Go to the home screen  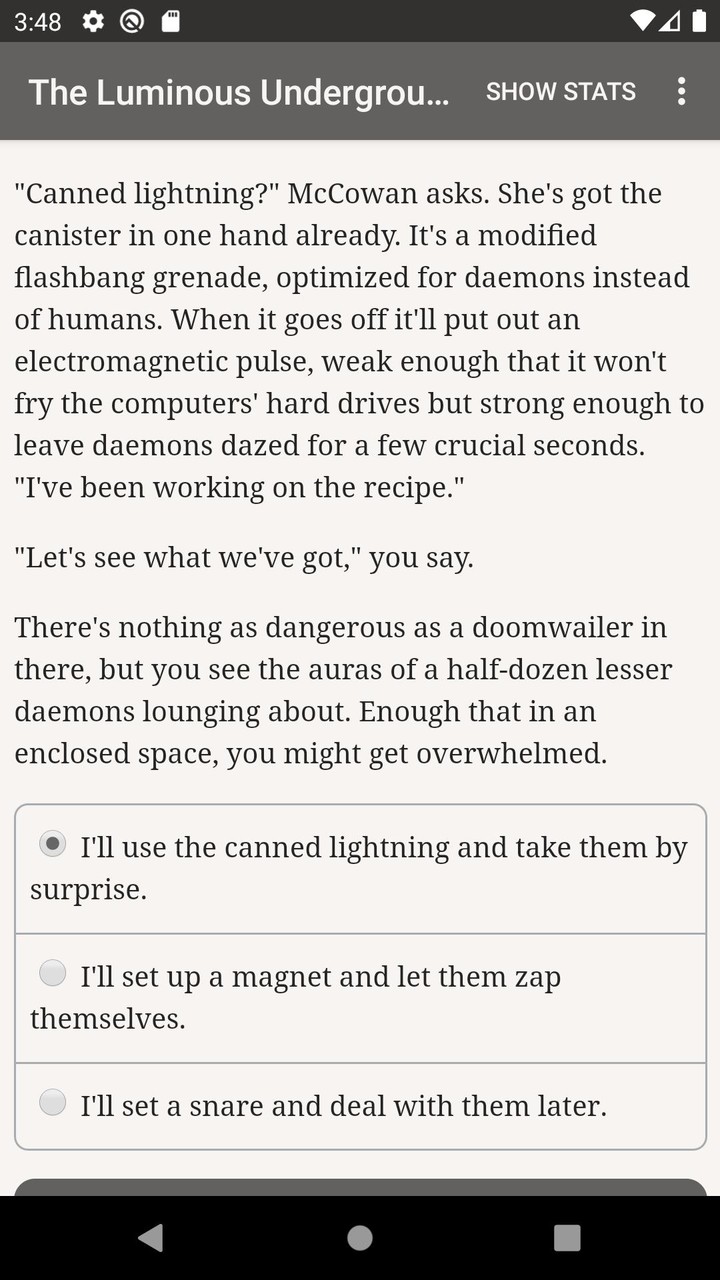360,1238
